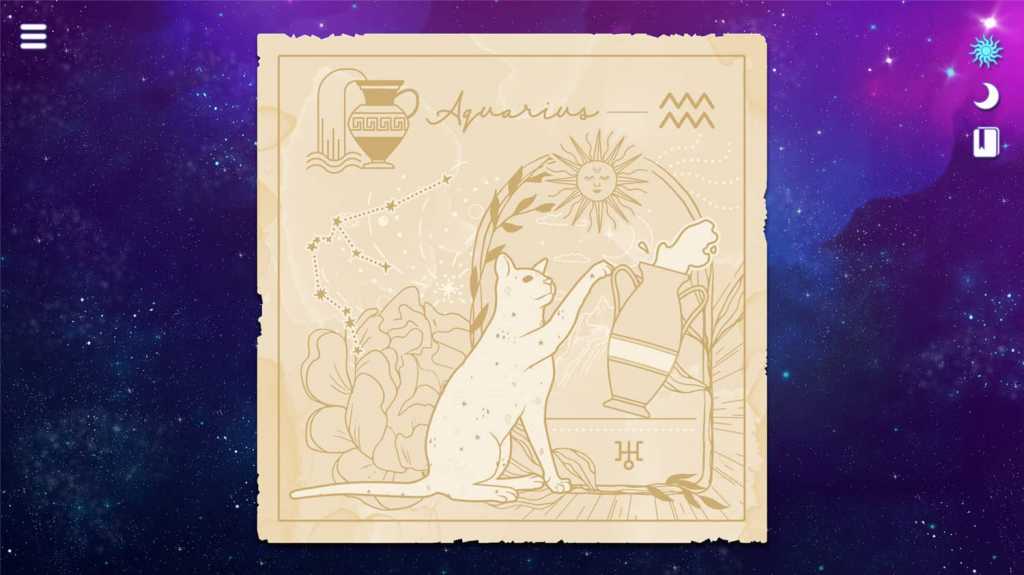Open the bookmark journal icon
The height and width of the screenshot is (575, 1024).
click(986, 143)
